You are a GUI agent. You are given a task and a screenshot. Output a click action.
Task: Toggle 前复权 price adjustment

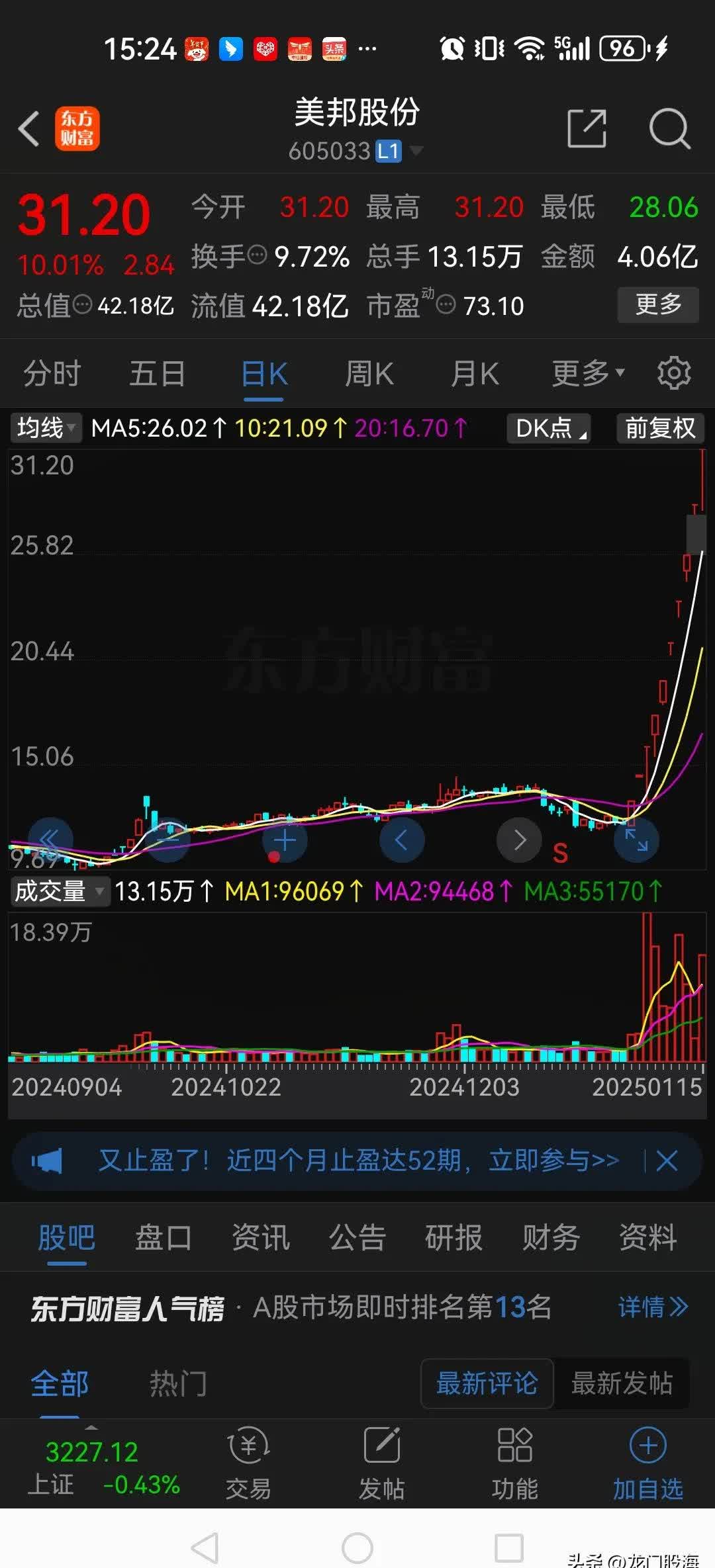pyautogui.click(x=659, y=428)
